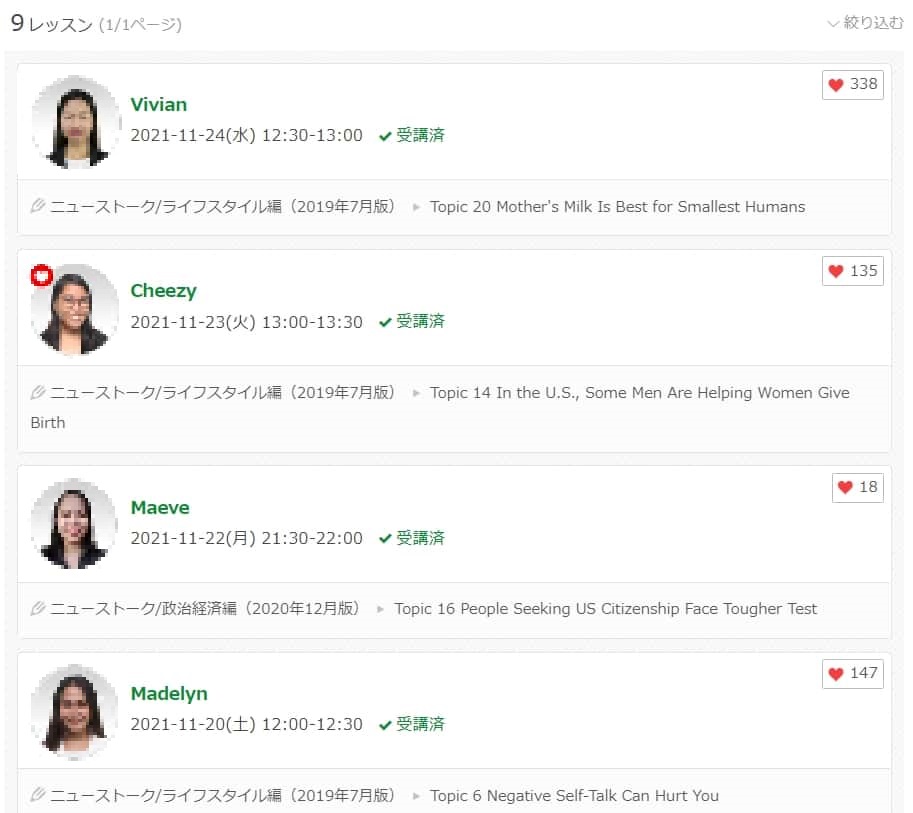Tap the 18 heart button for Maeve

pyautogui.click(x=858, y=487)
